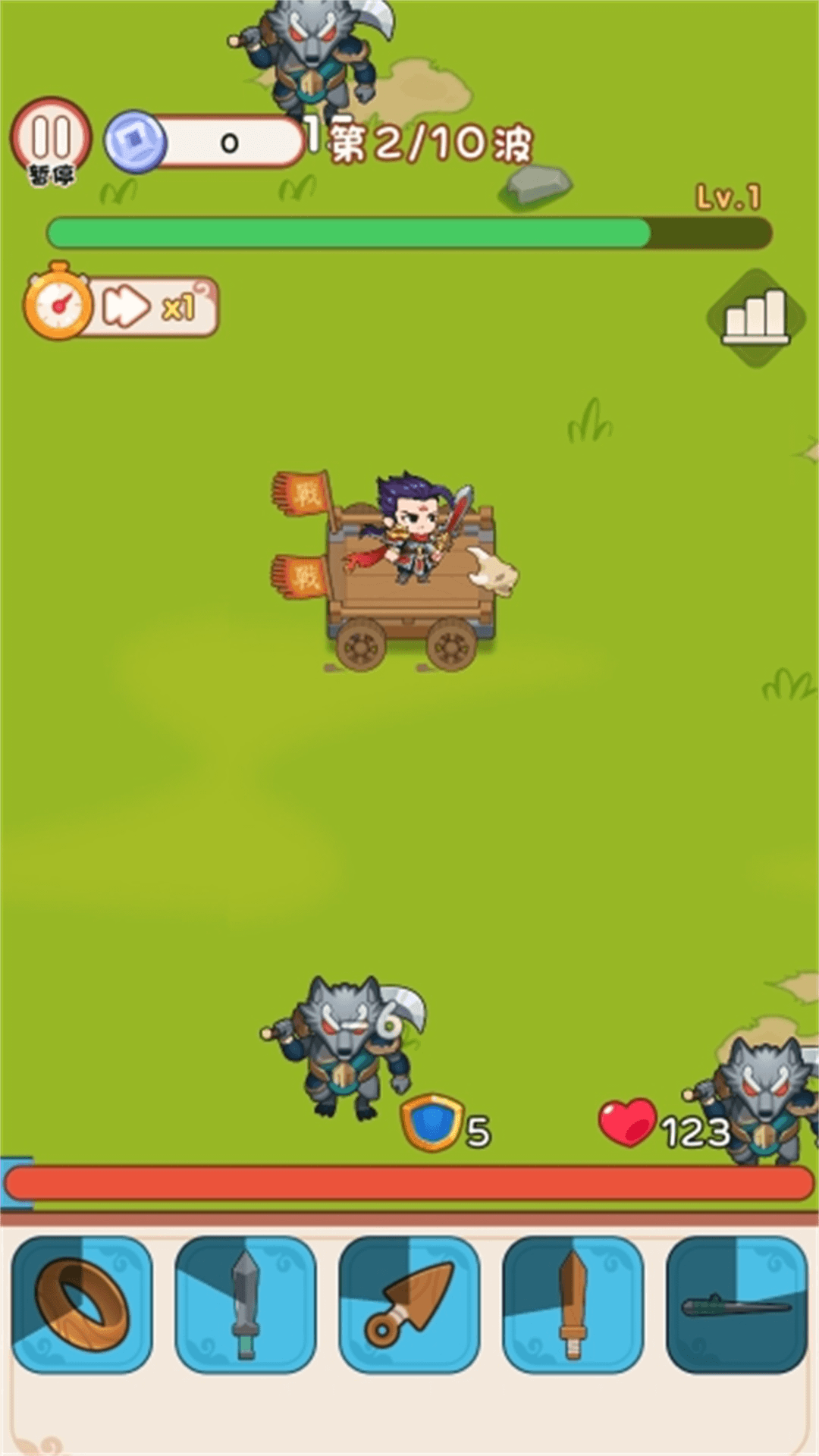Open the battle statistics chart icon
Screen dimensions: 819x1456
click(x=755, y=317)
